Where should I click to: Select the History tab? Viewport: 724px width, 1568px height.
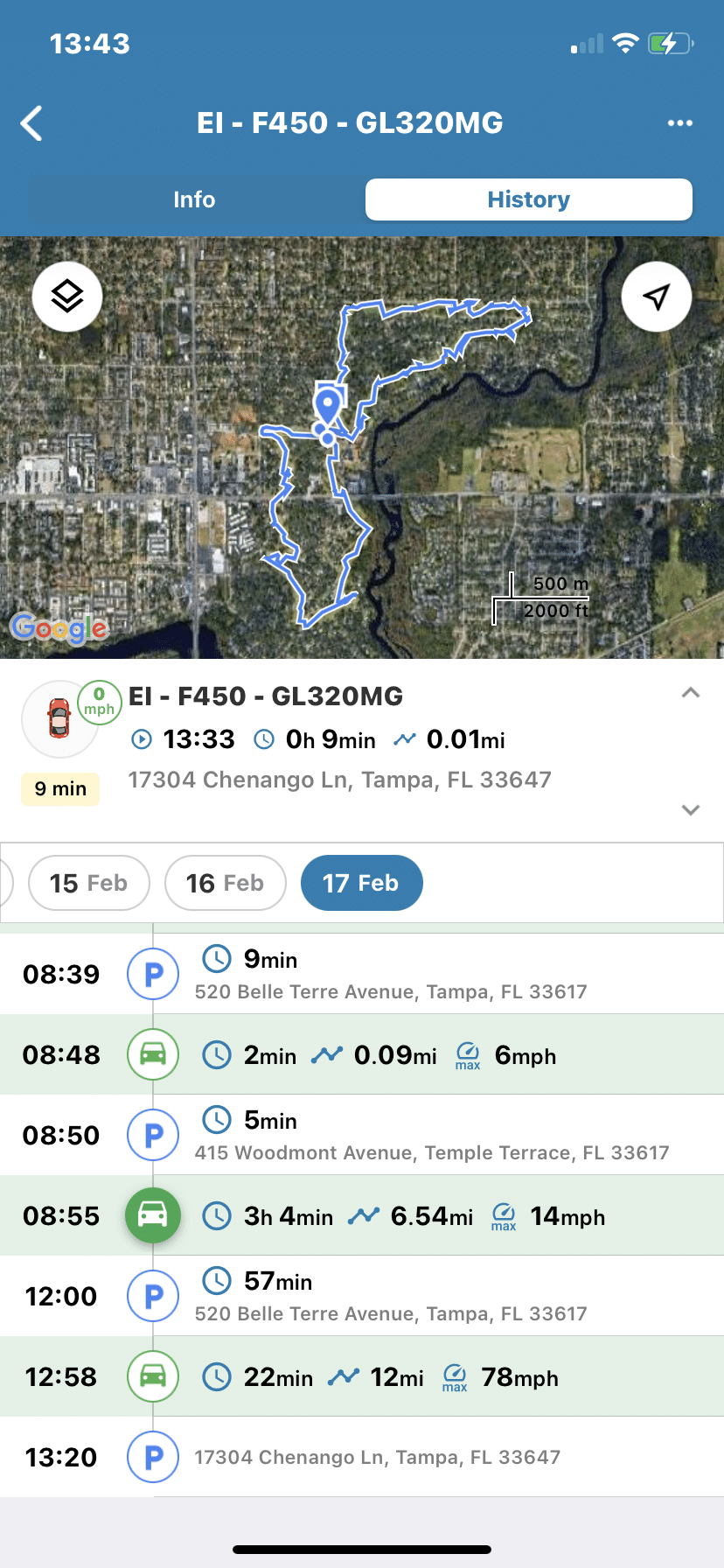(529, 199)
